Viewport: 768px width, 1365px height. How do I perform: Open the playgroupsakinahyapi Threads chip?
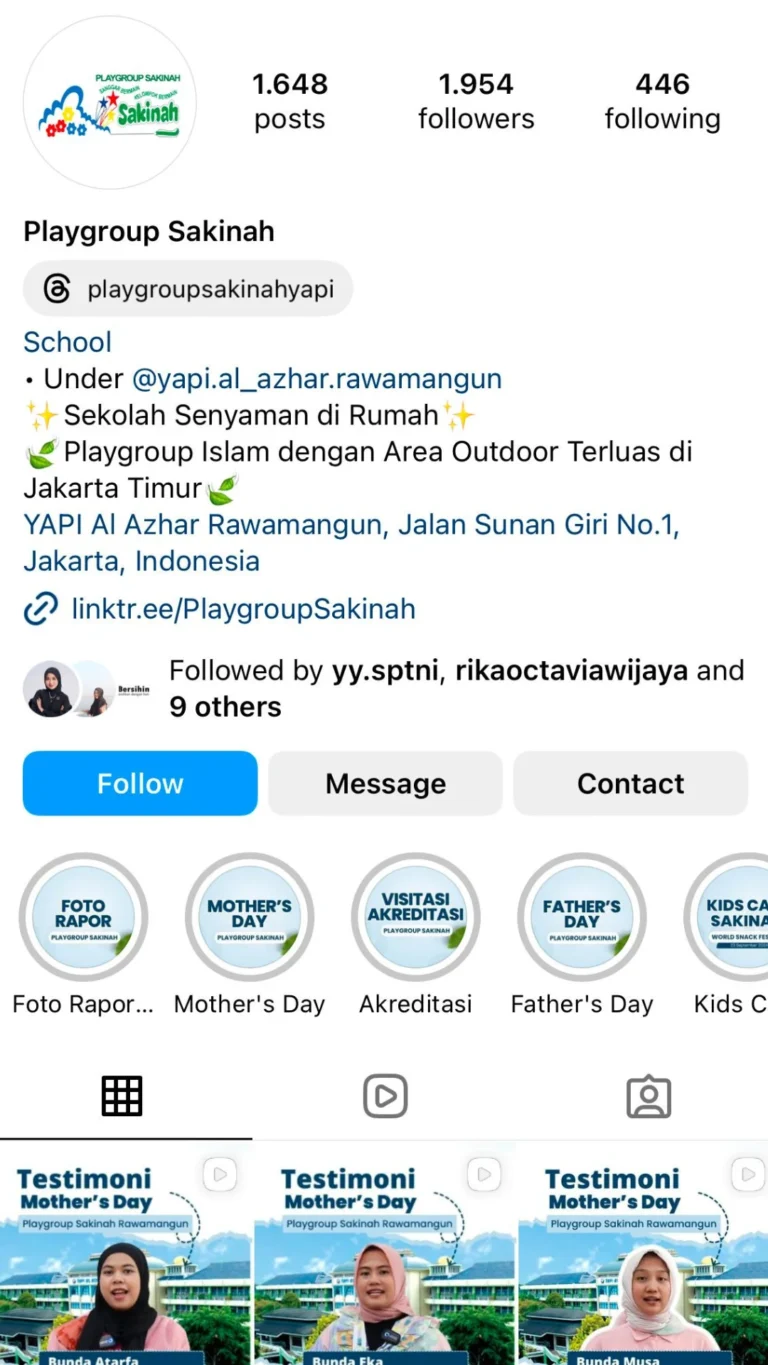coord(188,290)
